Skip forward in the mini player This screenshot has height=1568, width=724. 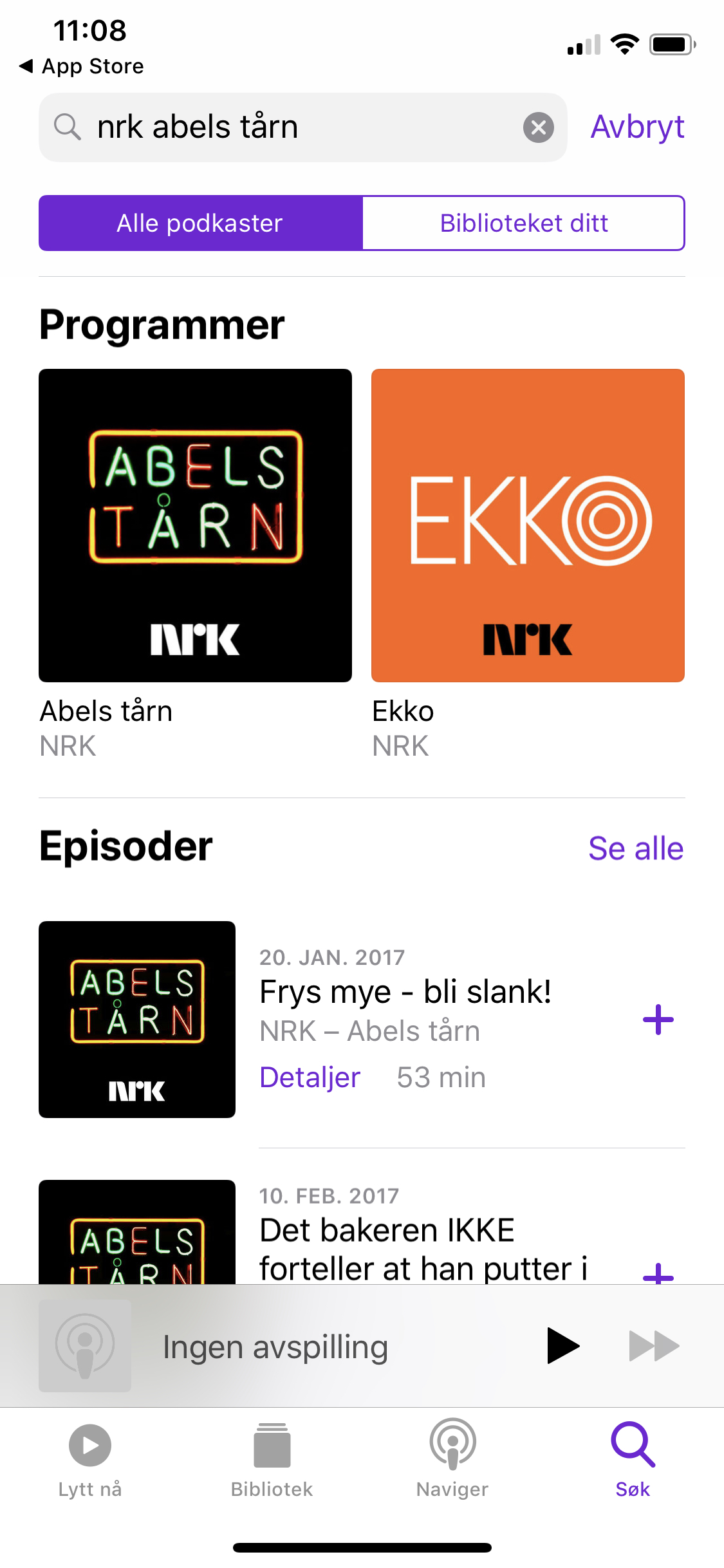point(654,1345)
